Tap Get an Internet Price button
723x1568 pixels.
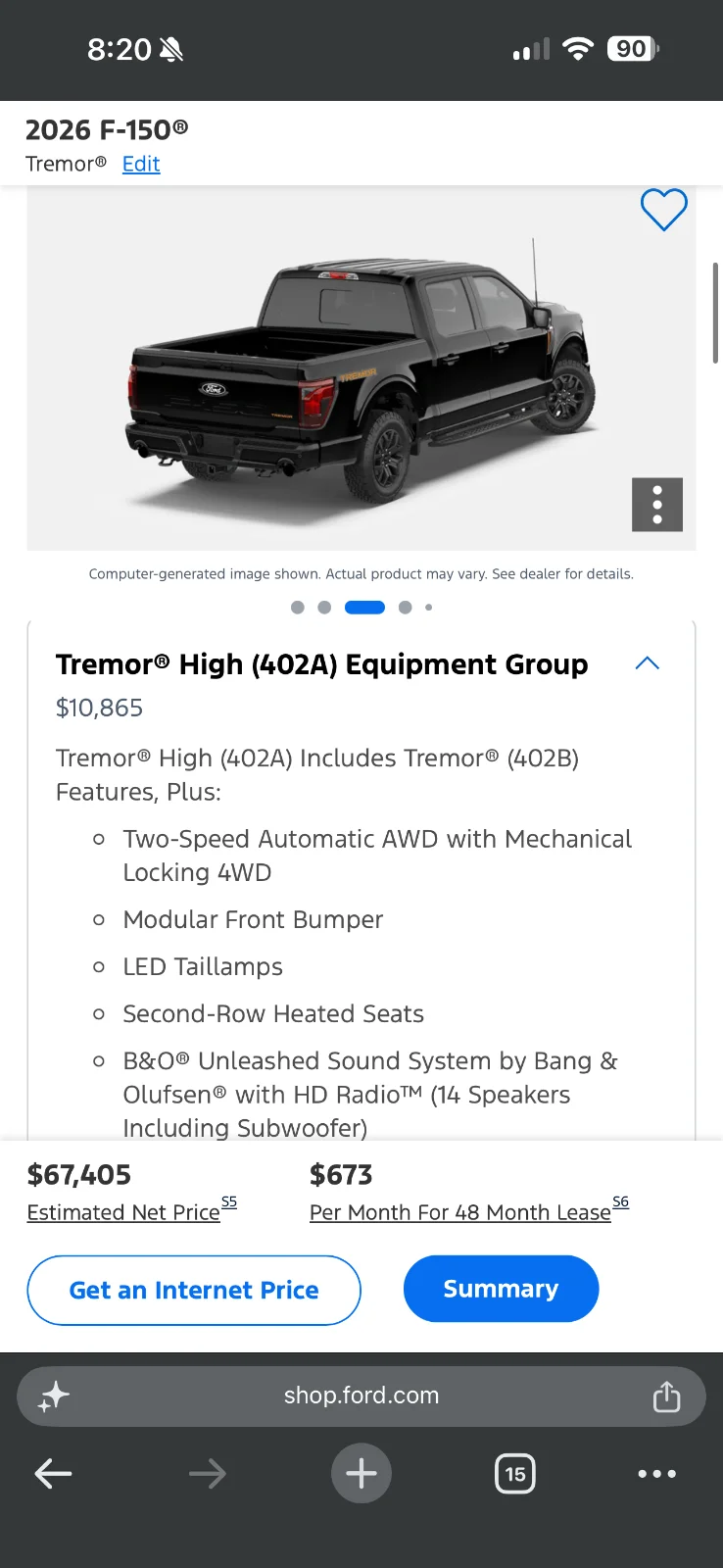point(194,1290)
